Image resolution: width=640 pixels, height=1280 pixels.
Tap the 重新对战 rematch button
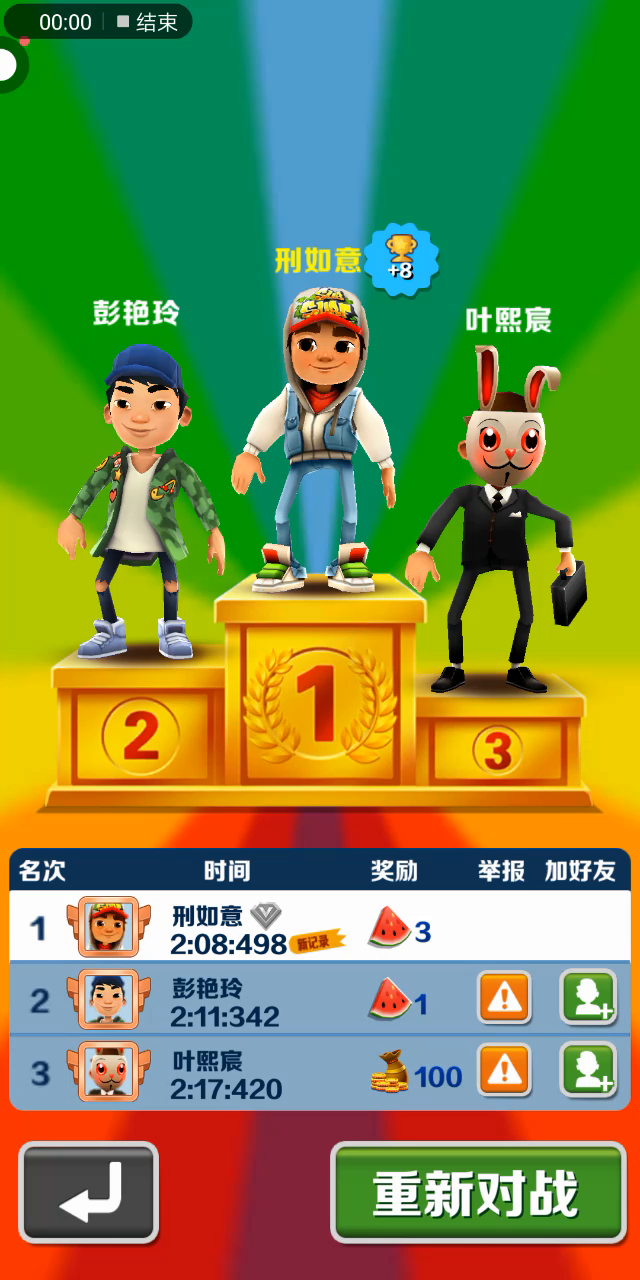[478, 1192]
